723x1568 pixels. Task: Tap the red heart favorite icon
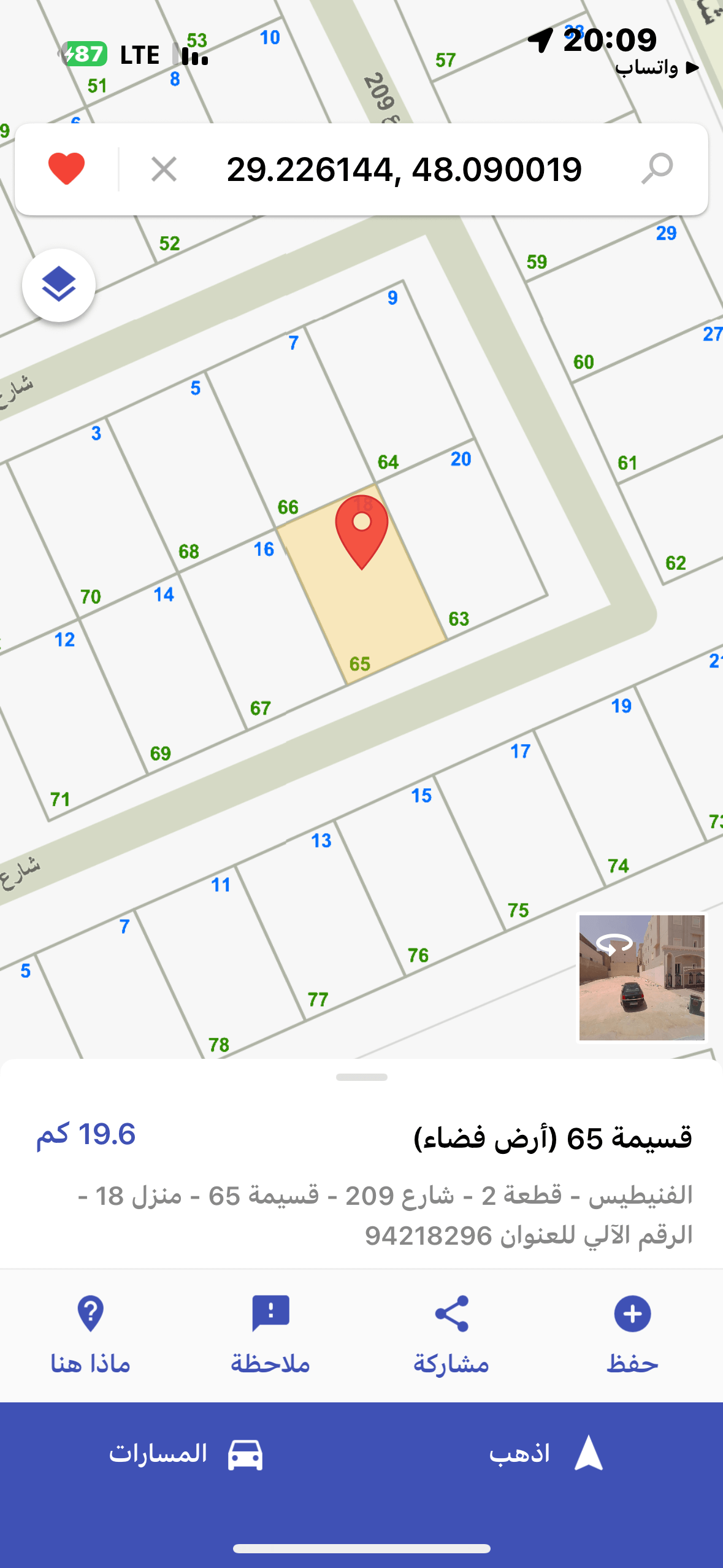coord(66,169)
